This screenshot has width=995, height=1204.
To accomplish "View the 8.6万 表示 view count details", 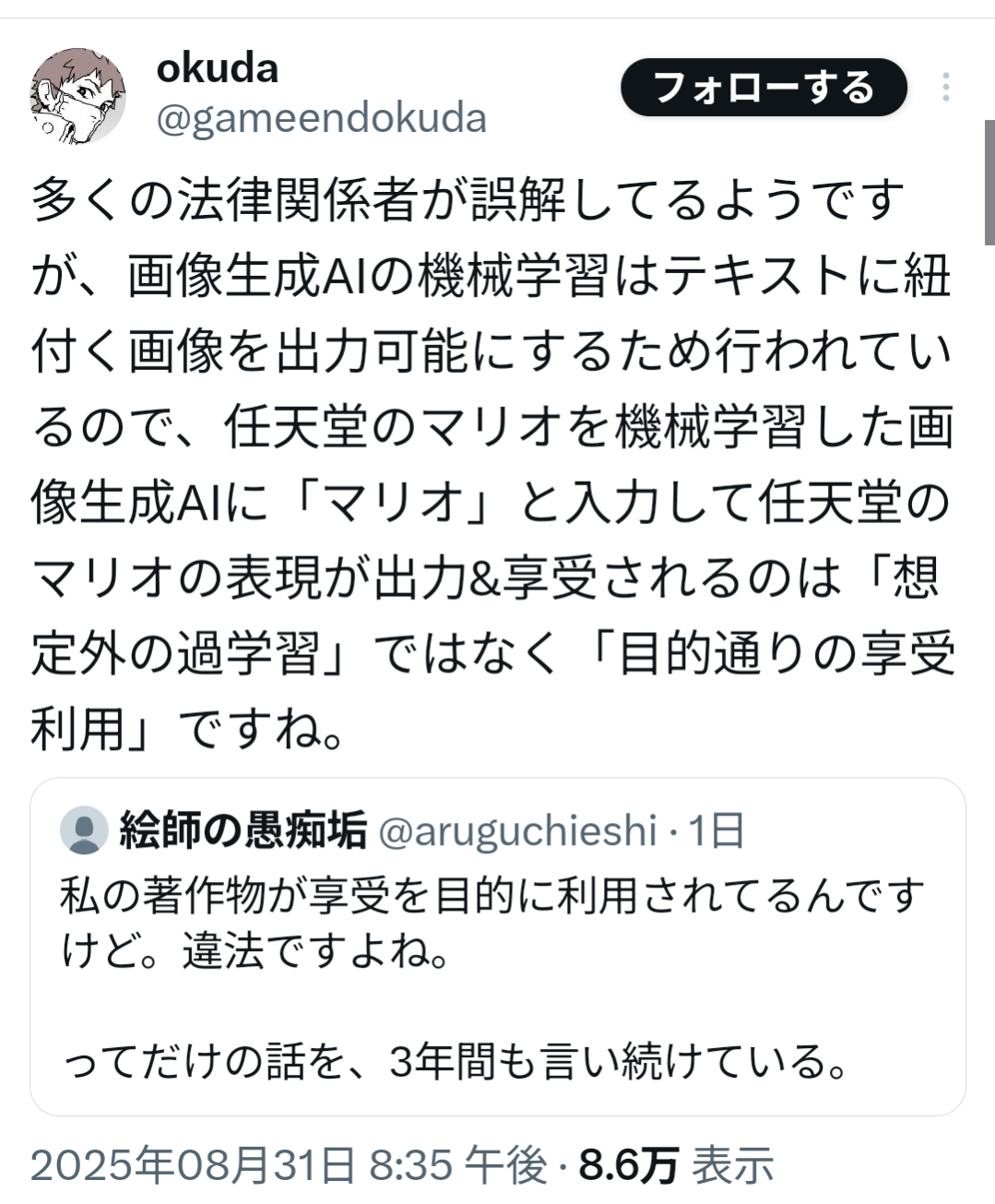I will click(674, 1165).
